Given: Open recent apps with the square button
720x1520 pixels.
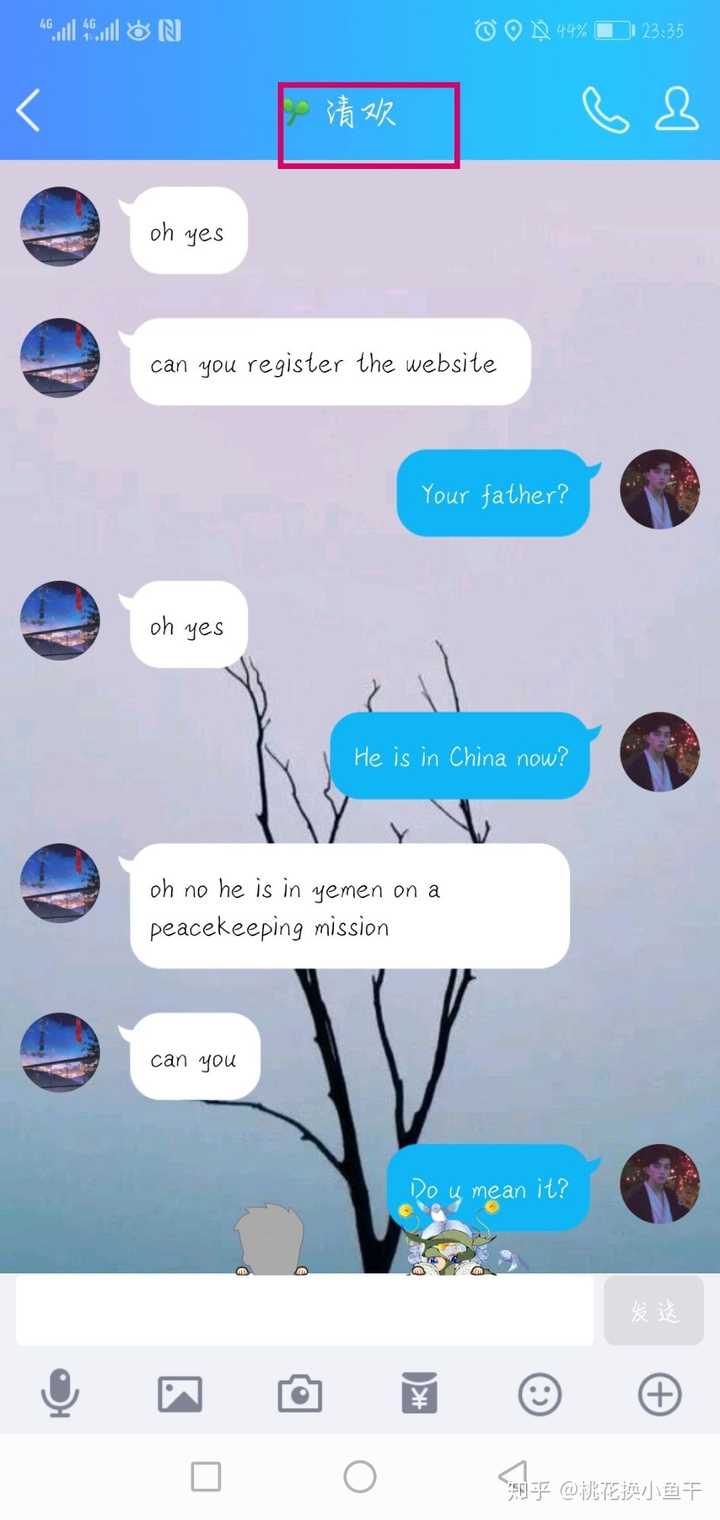Looking at the screenshot, I should point(206,1476).
